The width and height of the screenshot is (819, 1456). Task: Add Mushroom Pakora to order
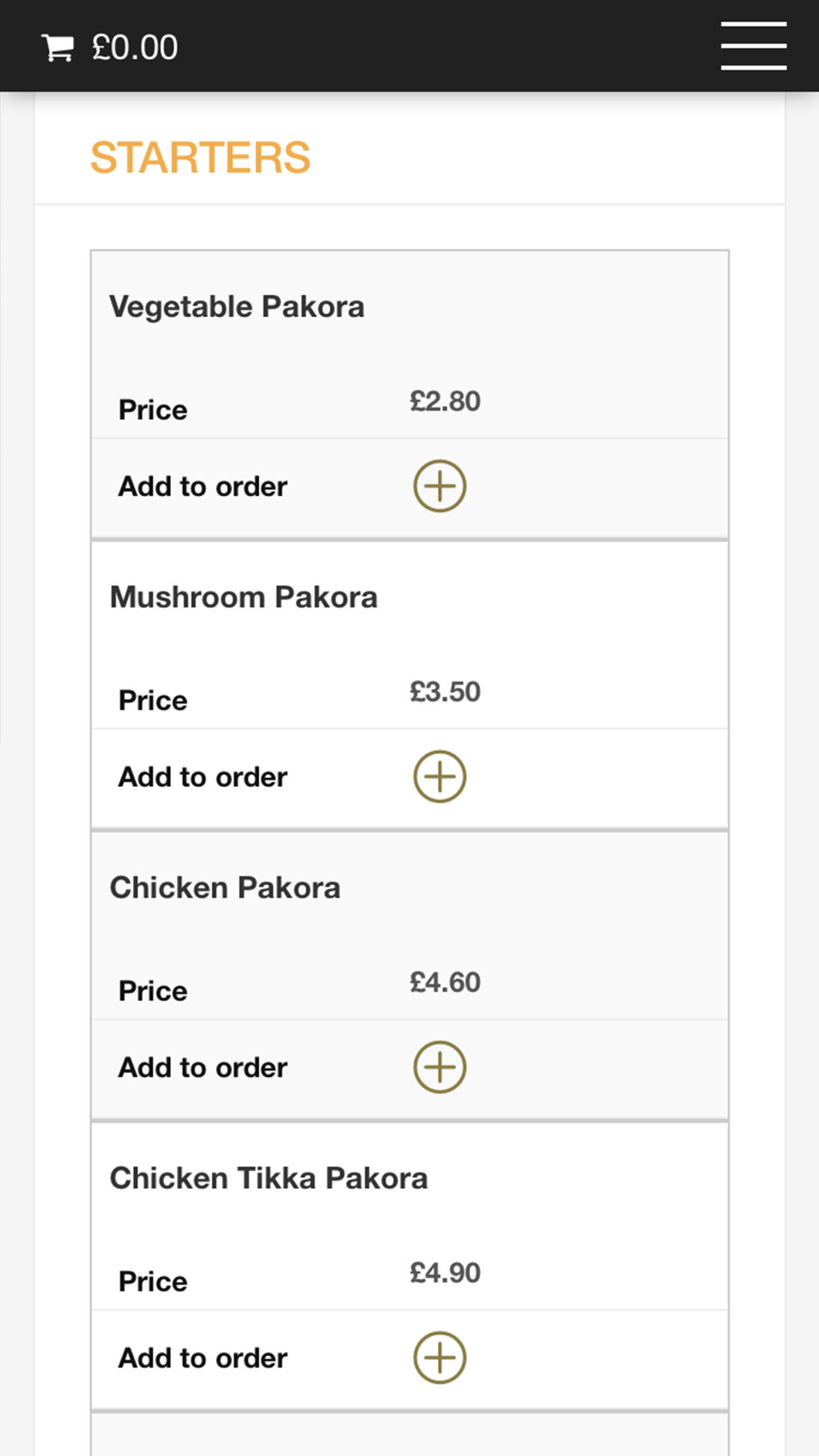click(440, 777)
